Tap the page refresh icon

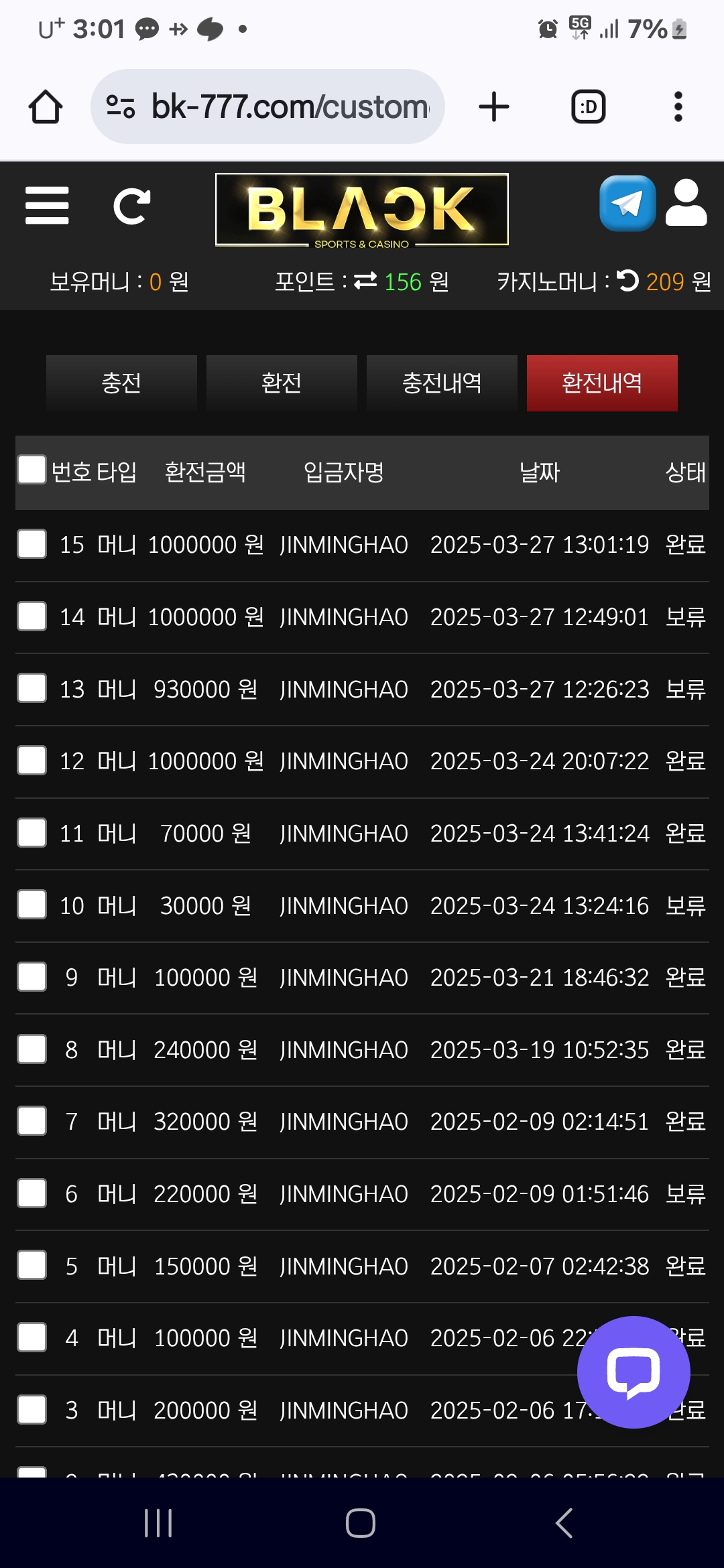pos(131,206)
